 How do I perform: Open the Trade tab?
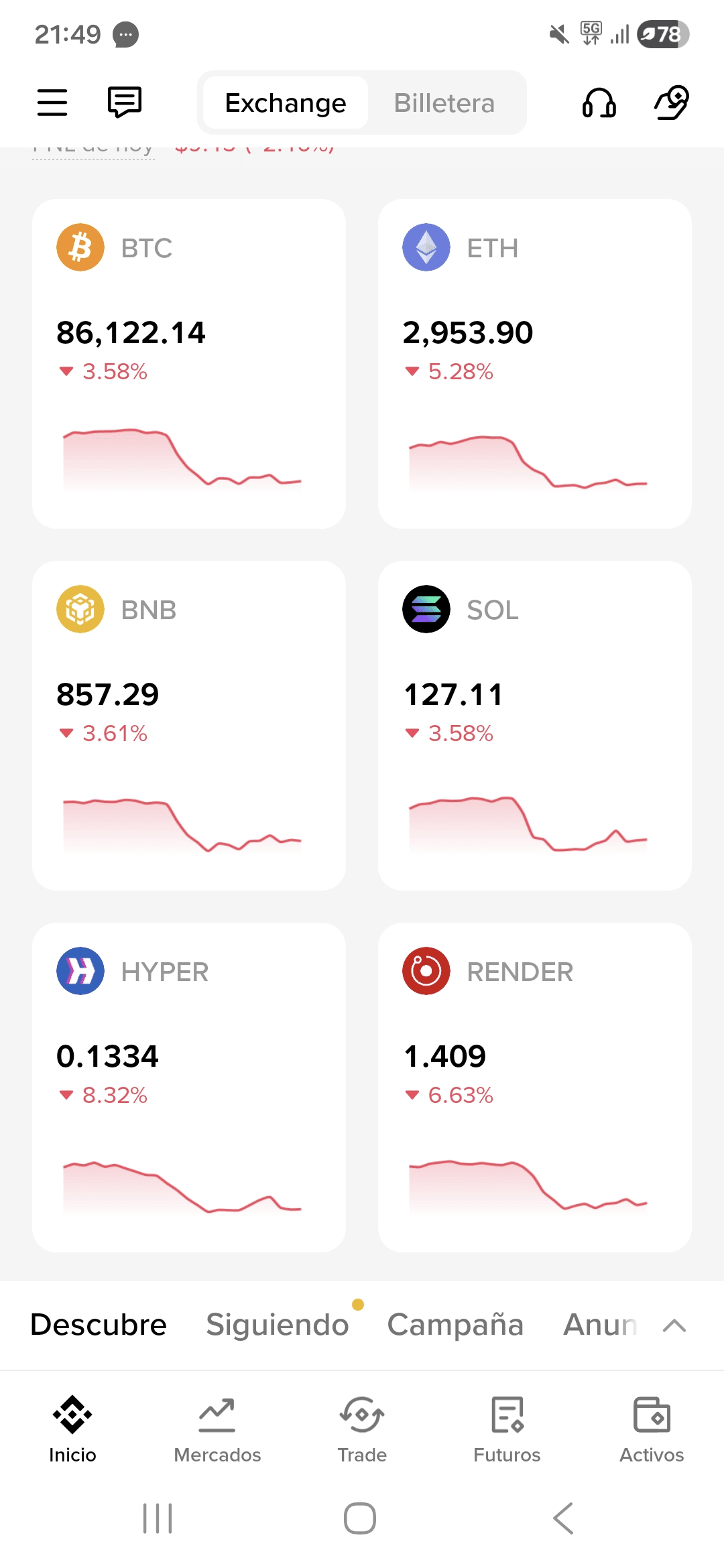point(362,1429)
